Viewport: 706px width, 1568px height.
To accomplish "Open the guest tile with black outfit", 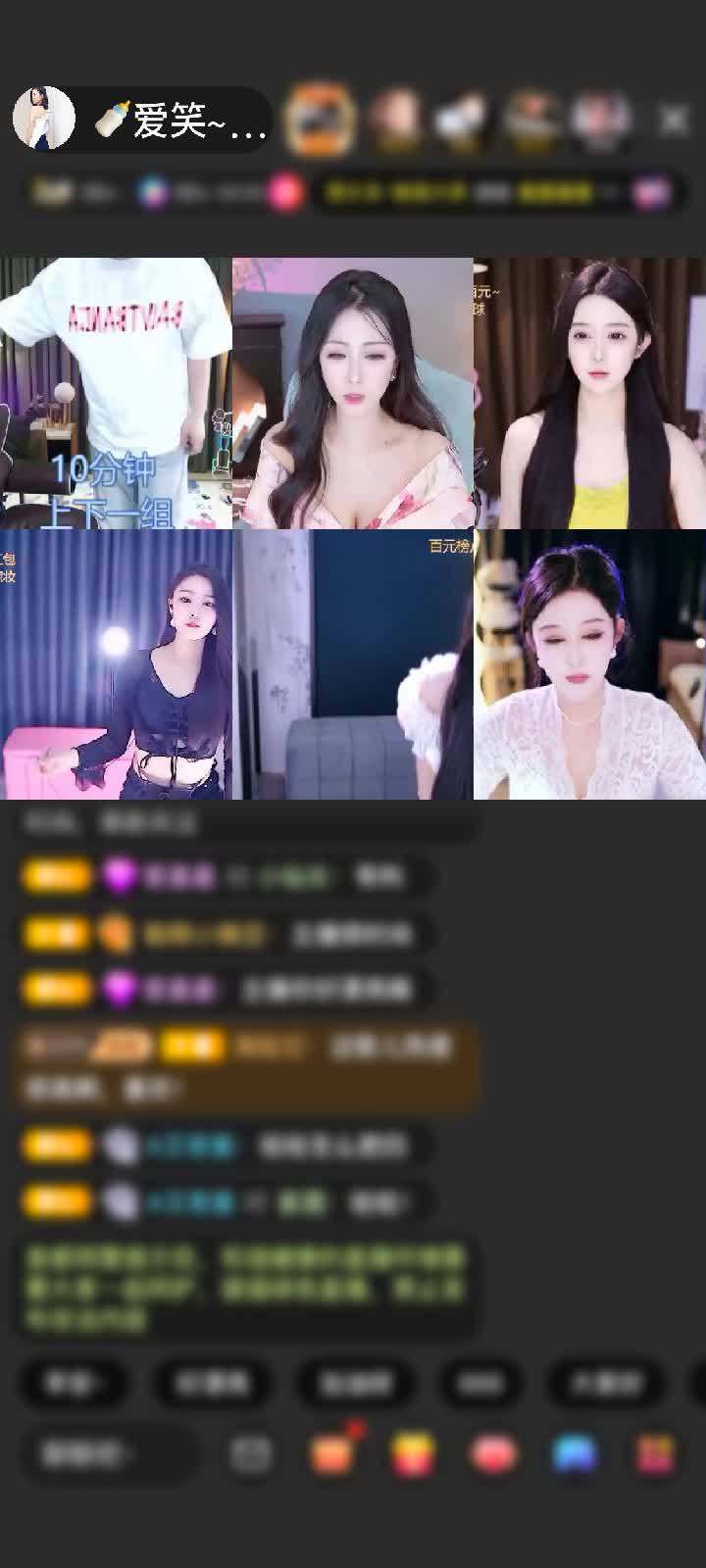I will (x=116, y=664).
